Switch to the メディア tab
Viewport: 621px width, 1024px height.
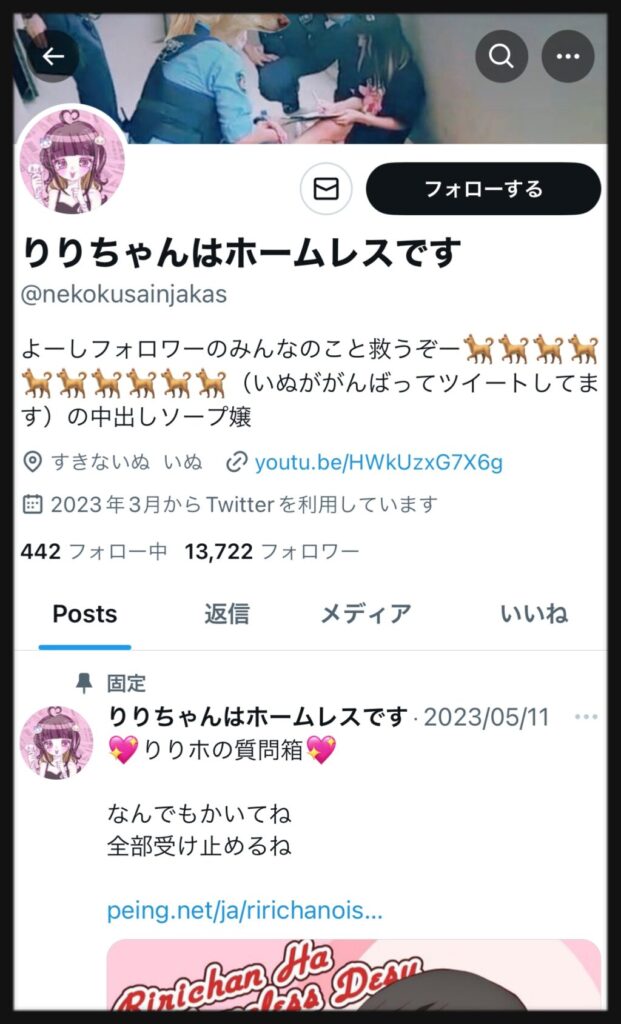click(365, 614)
